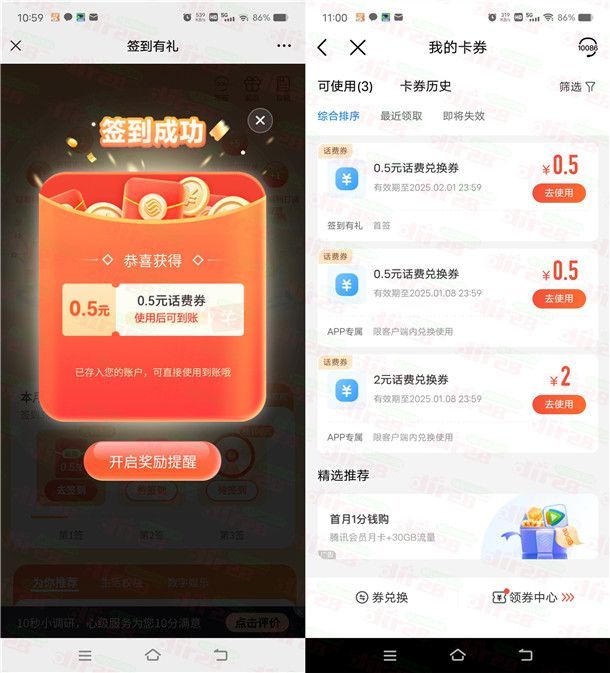Open the overflow menu on 签到有礼
This screenshot has height=673, width=610.
284,46
